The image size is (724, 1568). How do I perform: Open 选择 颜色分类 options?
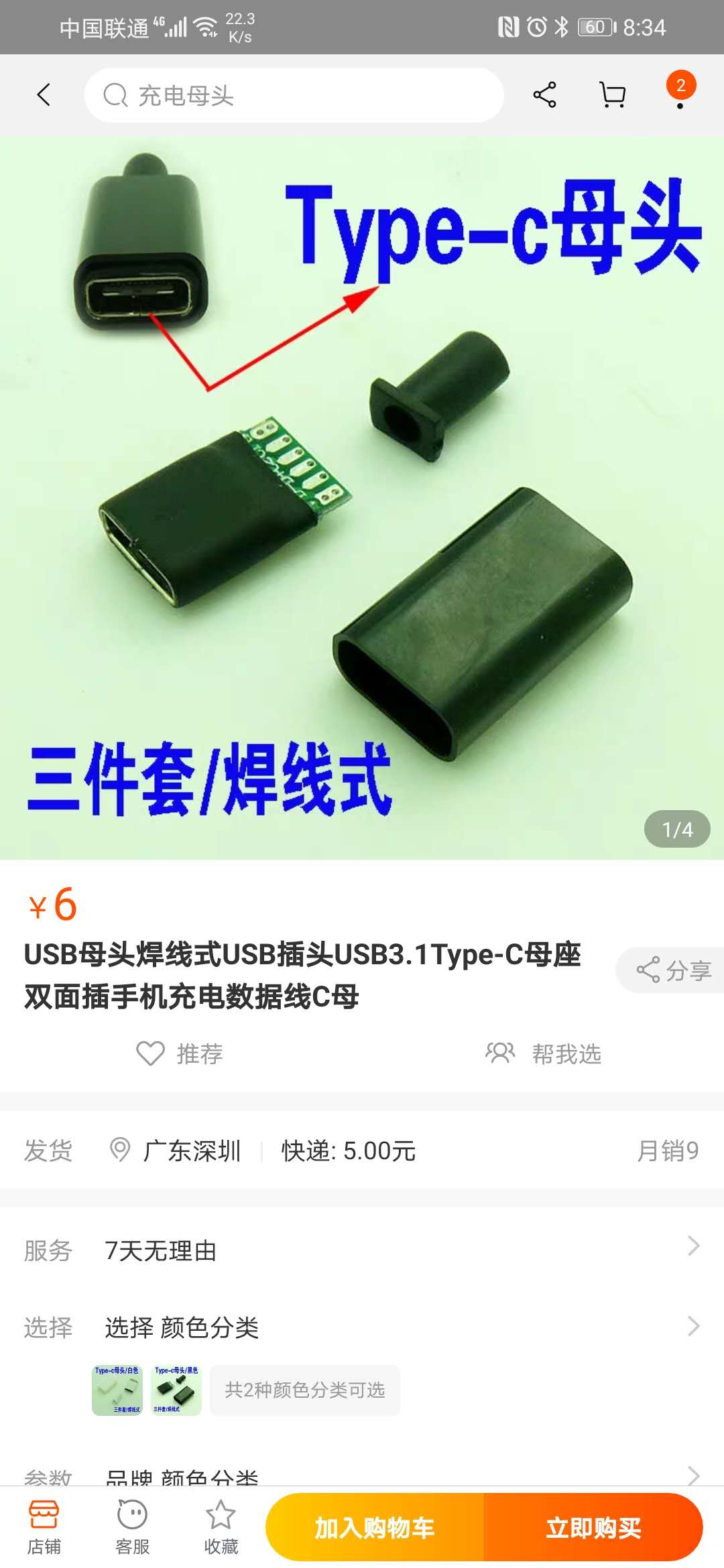tap(362, 1327)
